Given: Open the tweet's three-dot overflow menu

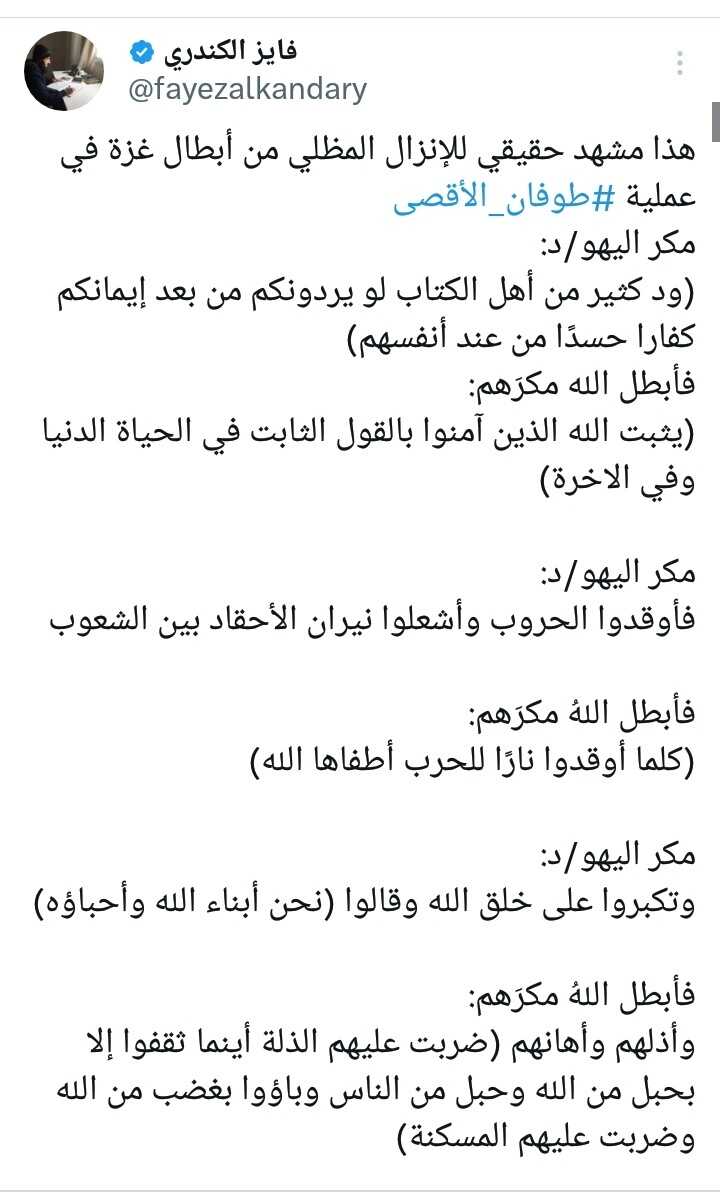Looking at the screenshot, I should [x=680, y=63].
